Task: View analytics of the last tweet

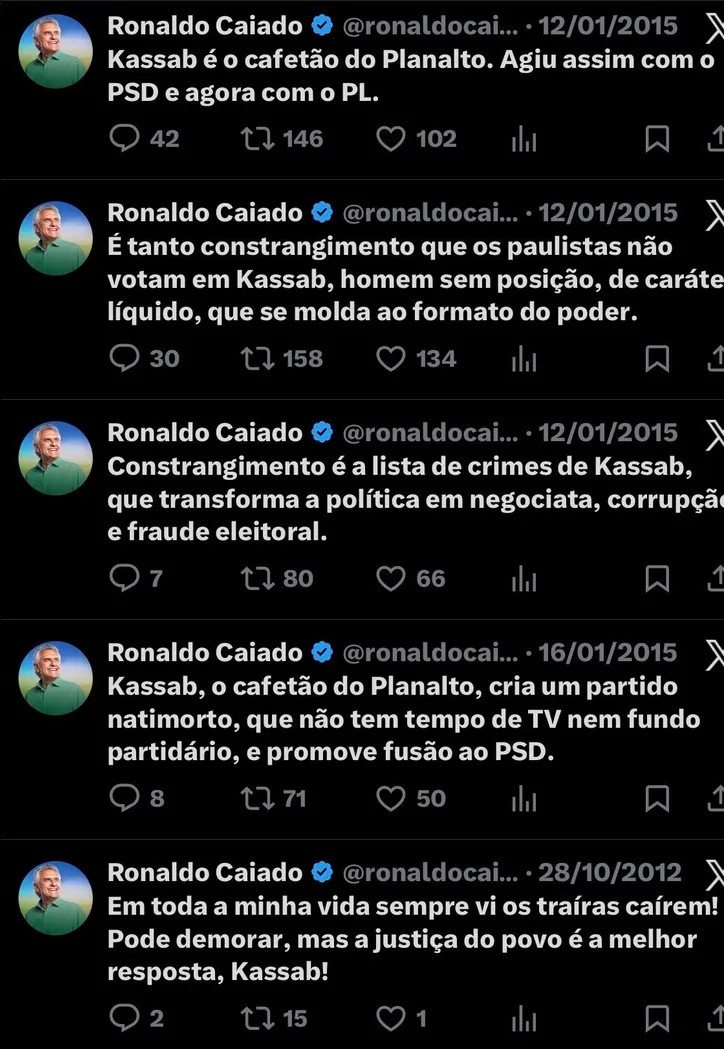Action: pos(521,1017)
